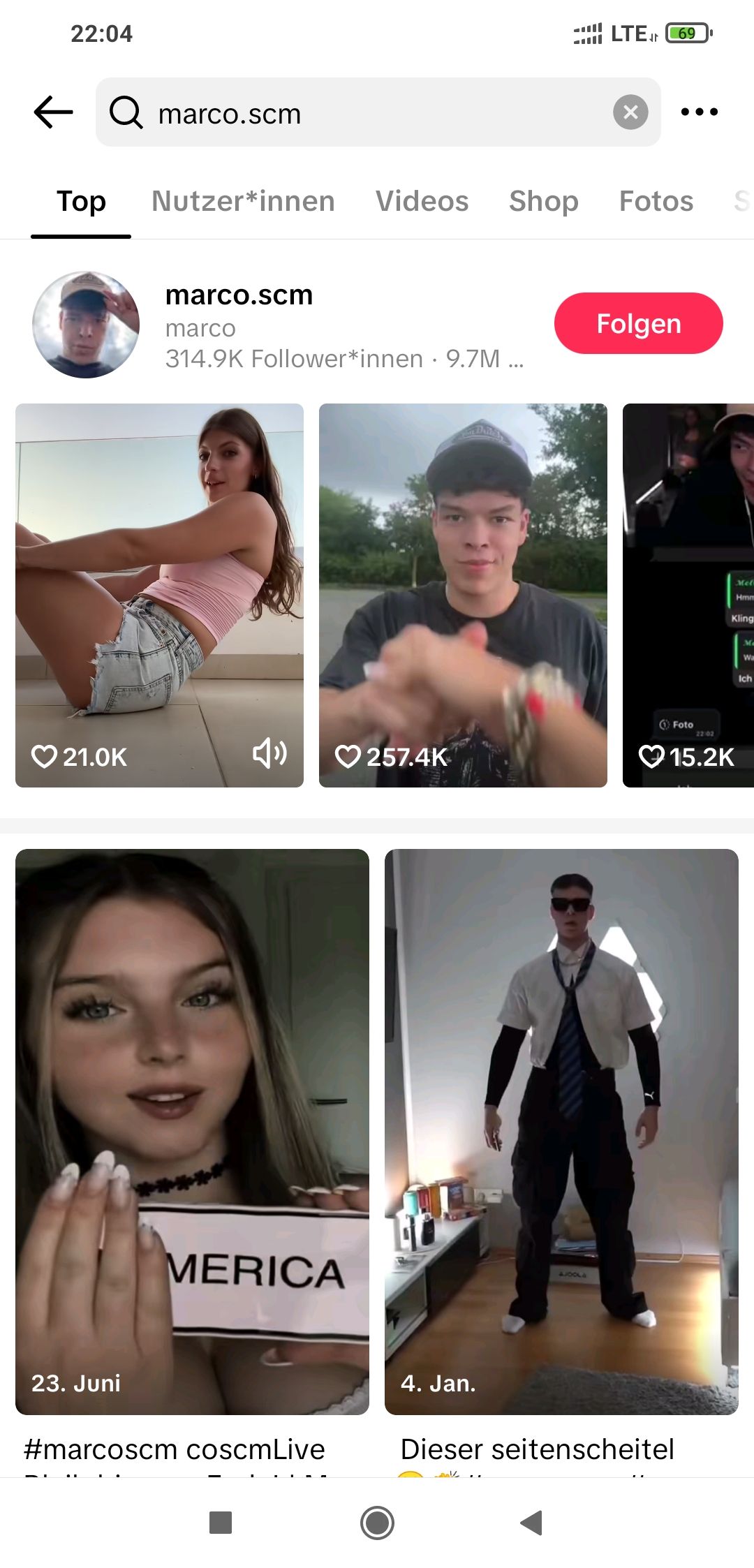Viewport: 754px width, 1568px height.
Task: Switch to the Nutzer*innen tab
Action: coord(243,201)
